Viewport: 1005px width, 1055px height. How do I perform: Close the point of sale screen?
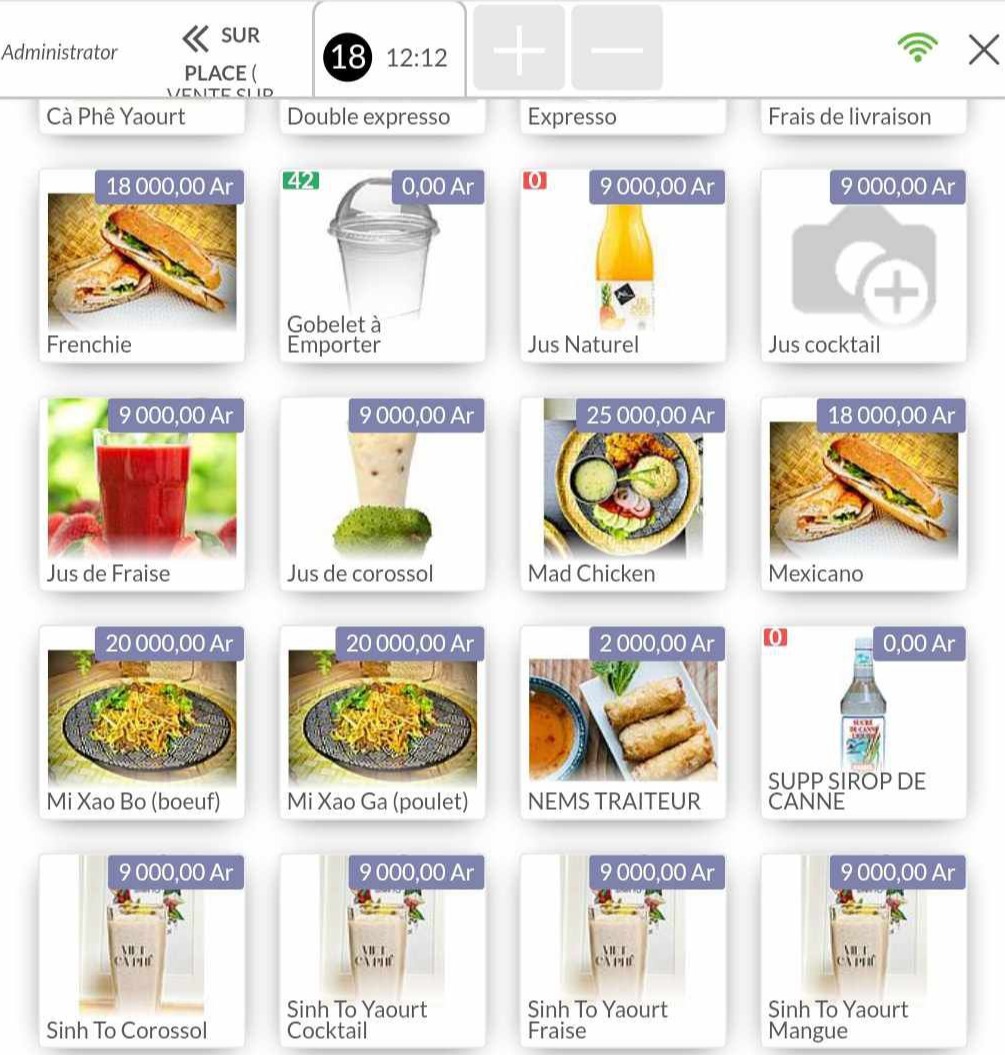983,49
